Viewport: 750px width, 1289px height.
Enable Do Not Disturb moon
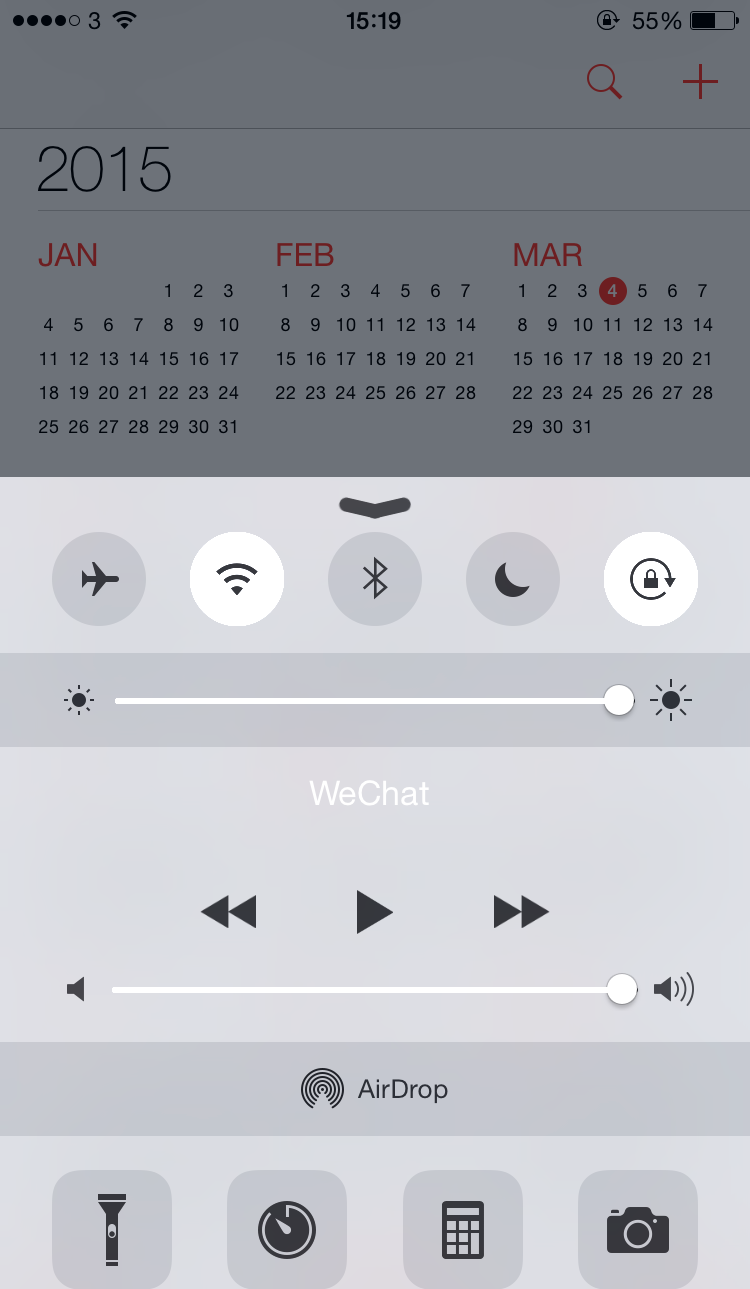click(x=513, y=578)
